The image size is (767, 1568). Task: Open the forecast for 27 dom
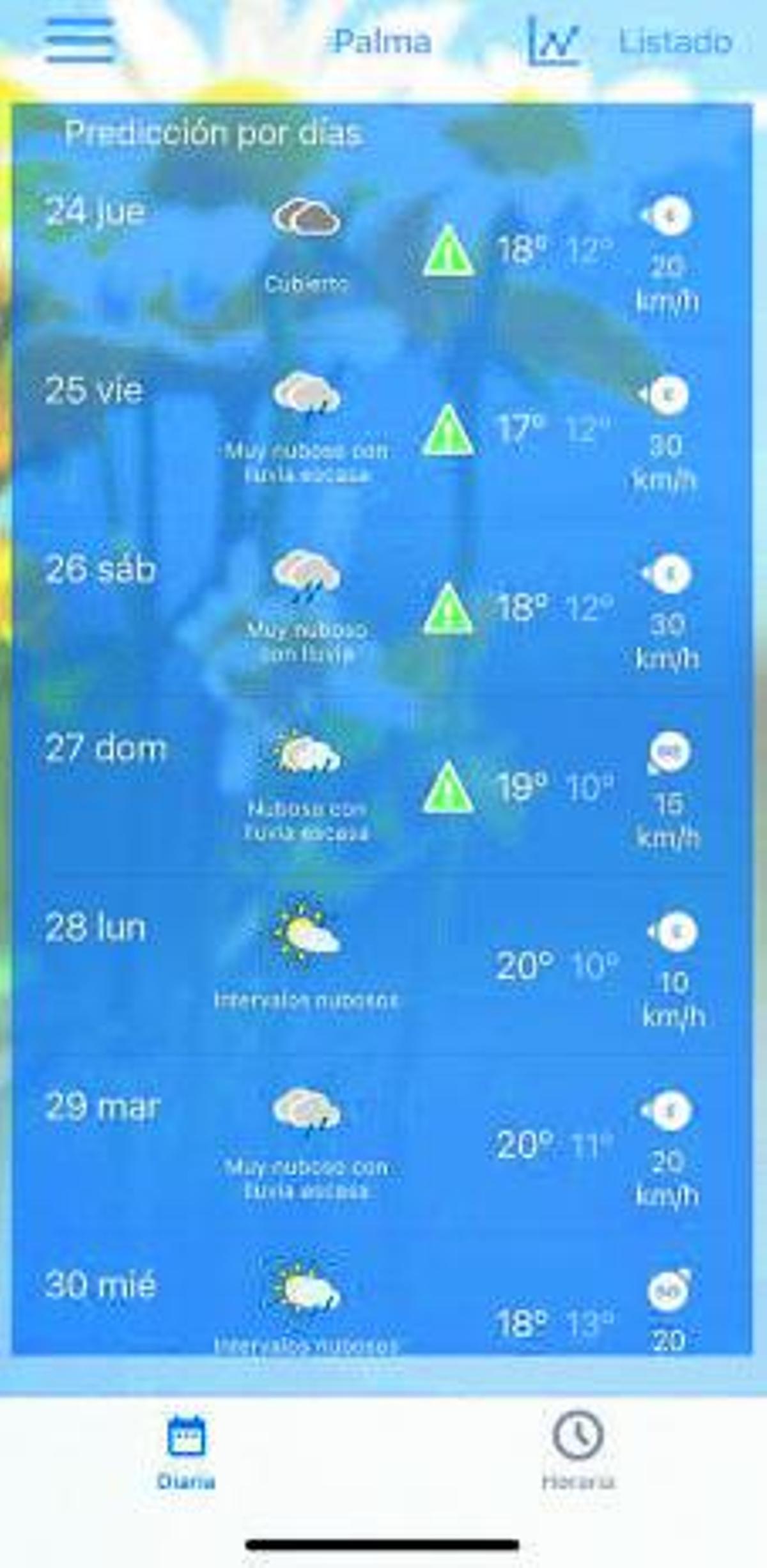click(105, 749)
